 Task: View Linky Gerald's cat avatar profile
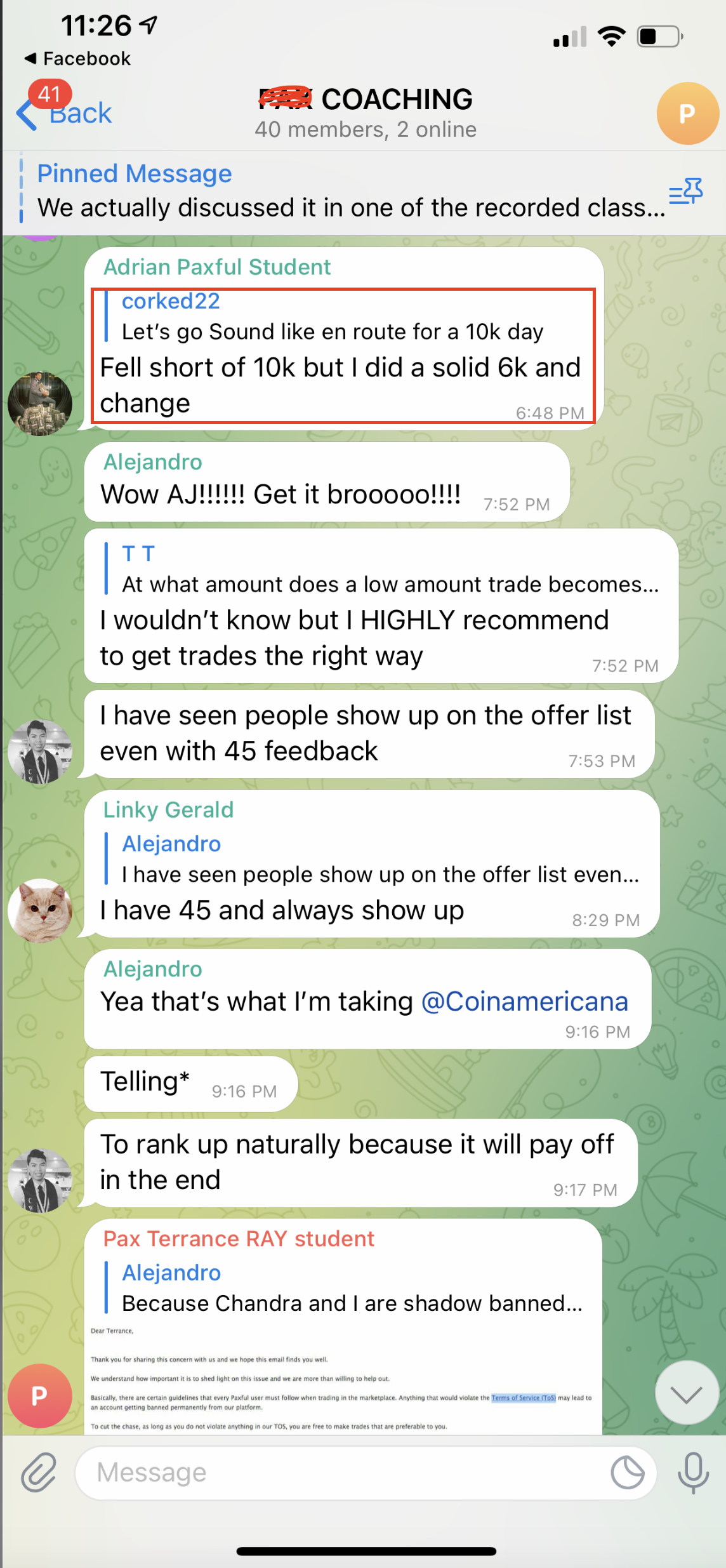[39, 910]
